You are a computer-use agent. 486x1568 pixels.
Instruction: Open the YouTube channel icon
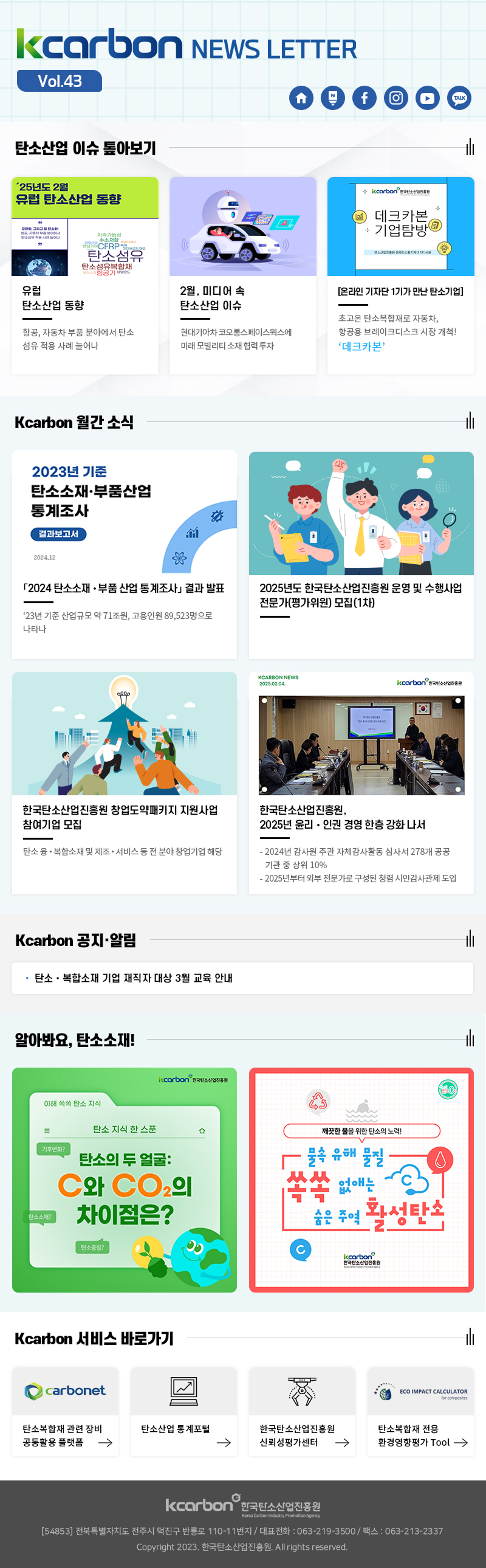pyautogui.click(x=428, y=98)
